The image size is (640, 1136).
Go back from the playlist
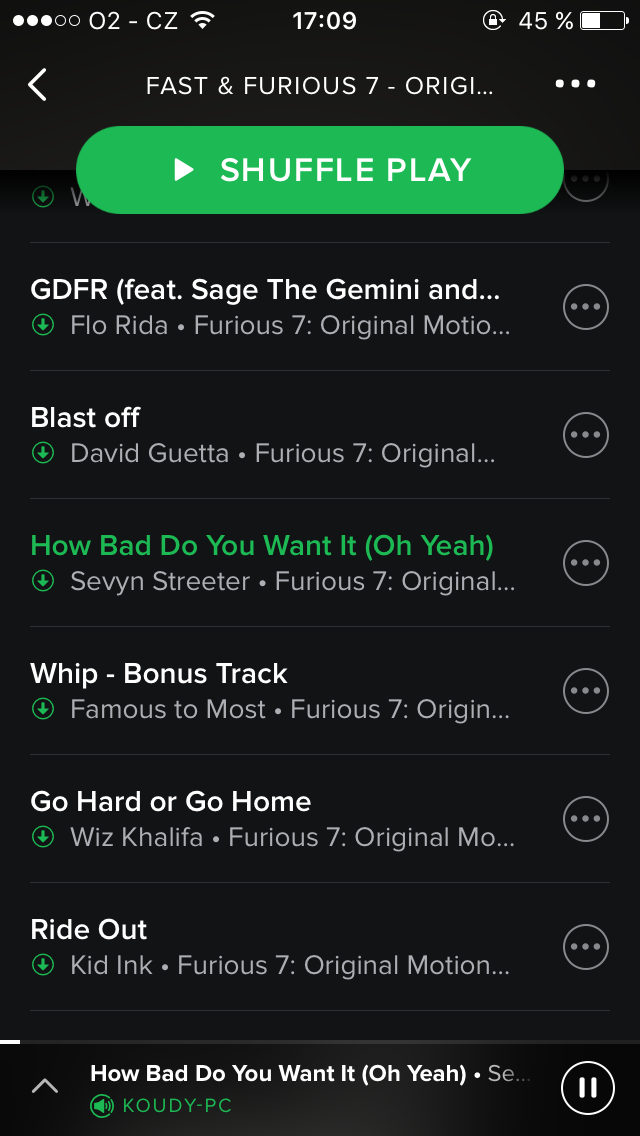[38, 85]
